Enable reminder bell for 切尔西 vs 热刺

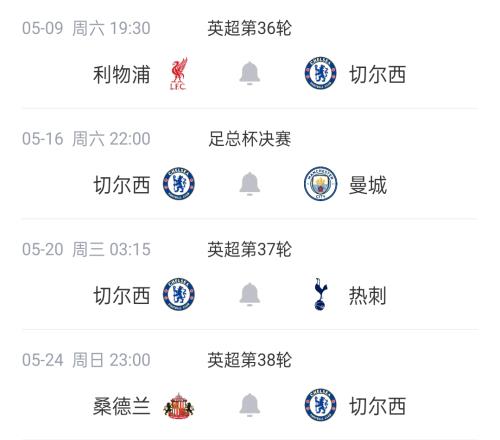pyautogui.click(x=250, y=295)
